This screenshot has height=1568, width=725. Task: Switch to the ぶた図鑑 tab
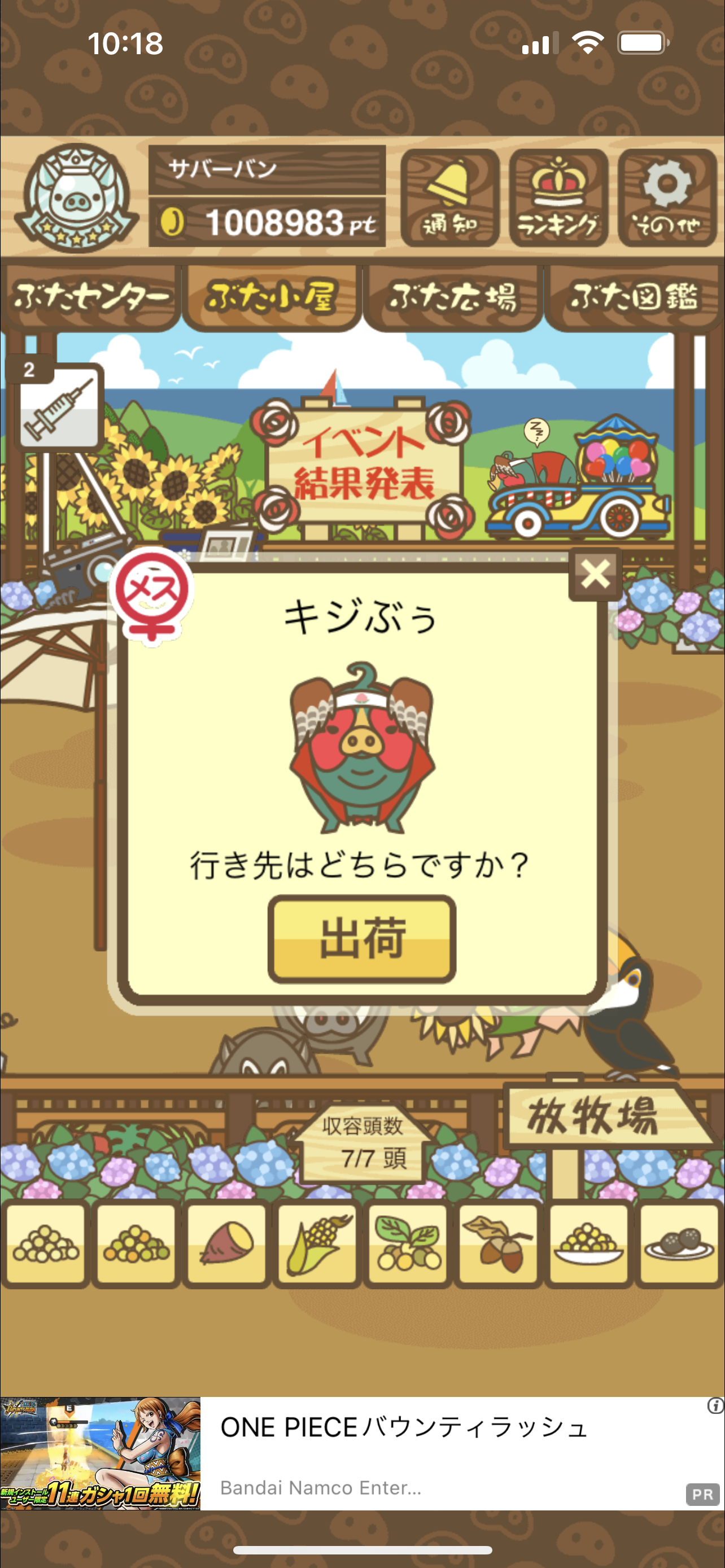[634, 297]
